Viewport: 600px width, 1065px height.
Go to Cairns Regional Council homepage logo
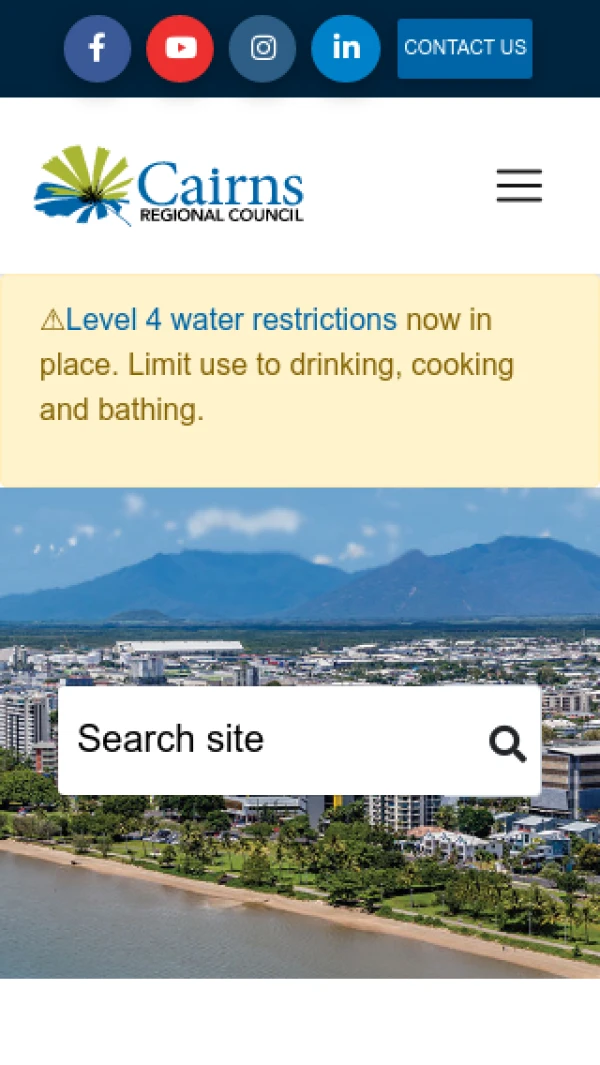pos(168,185)
